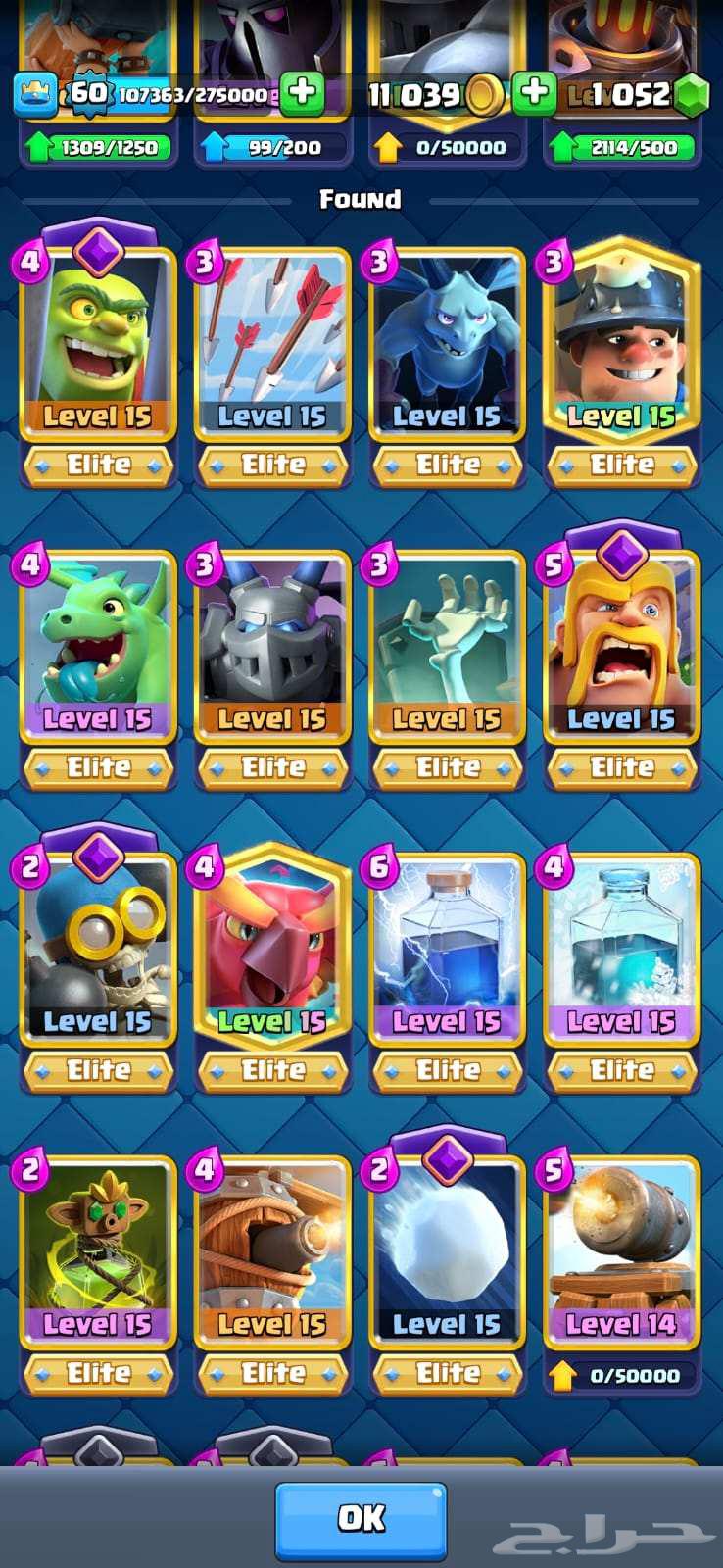
Task: Tap the Elite badge under the Bomber card
Action: point(98,1070)
